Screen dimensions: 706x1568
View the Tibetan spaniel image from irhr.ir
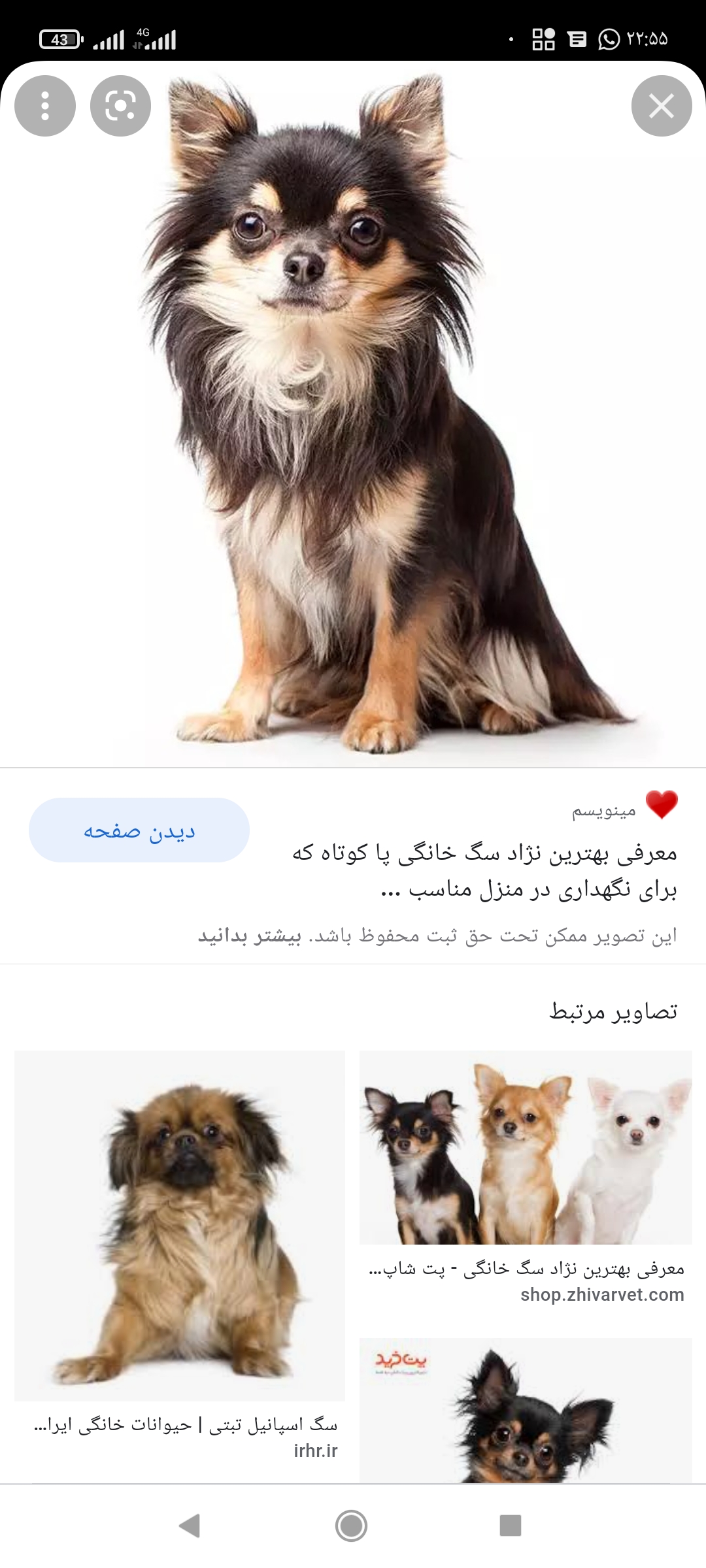click(180, 1226)
